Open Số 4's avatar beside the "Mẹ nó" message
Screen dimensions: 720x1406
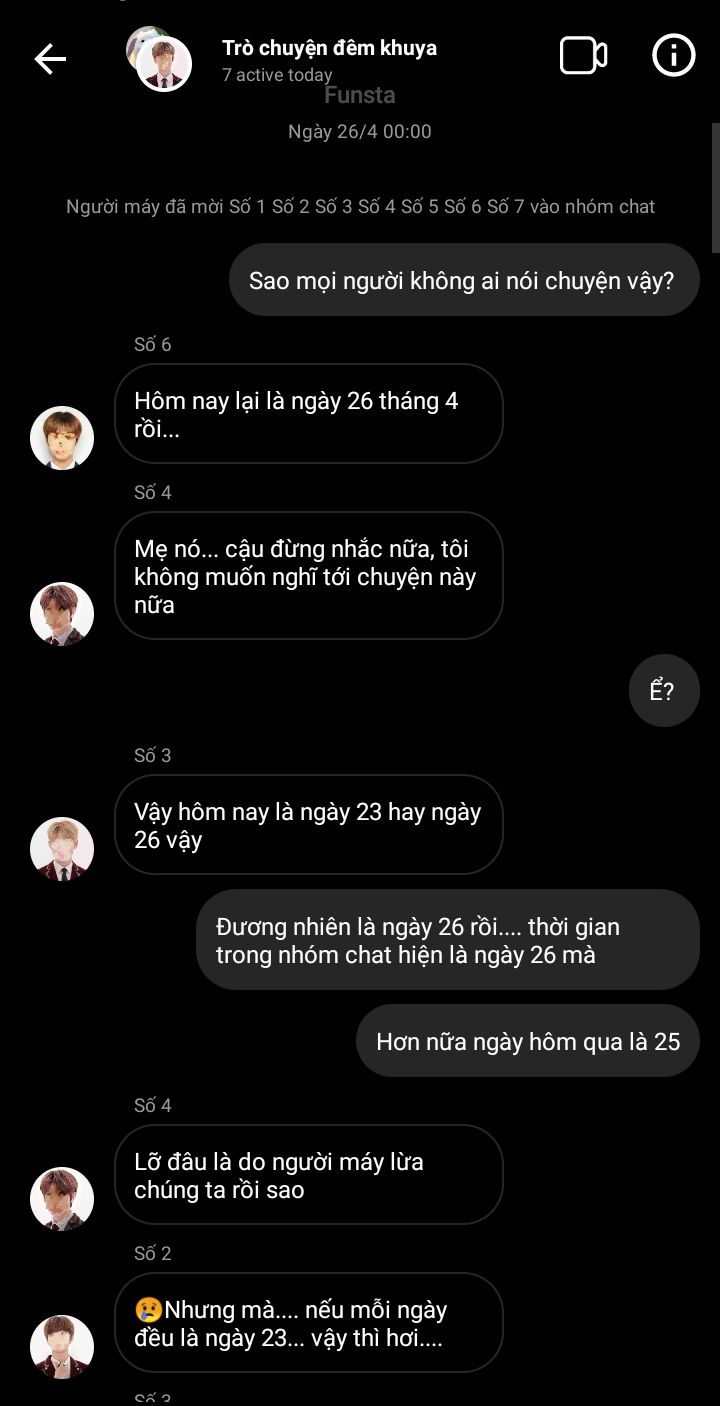62,613
